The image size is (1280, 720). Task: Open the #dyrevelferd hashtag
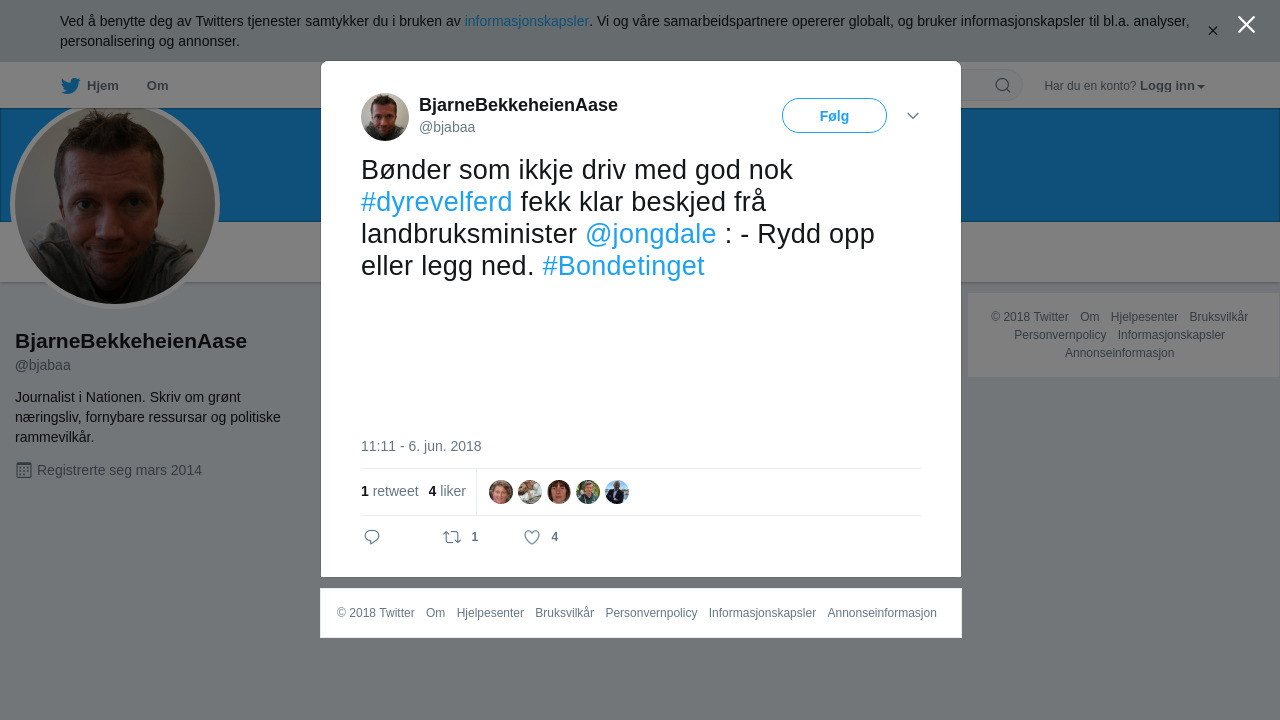[436, 202]
